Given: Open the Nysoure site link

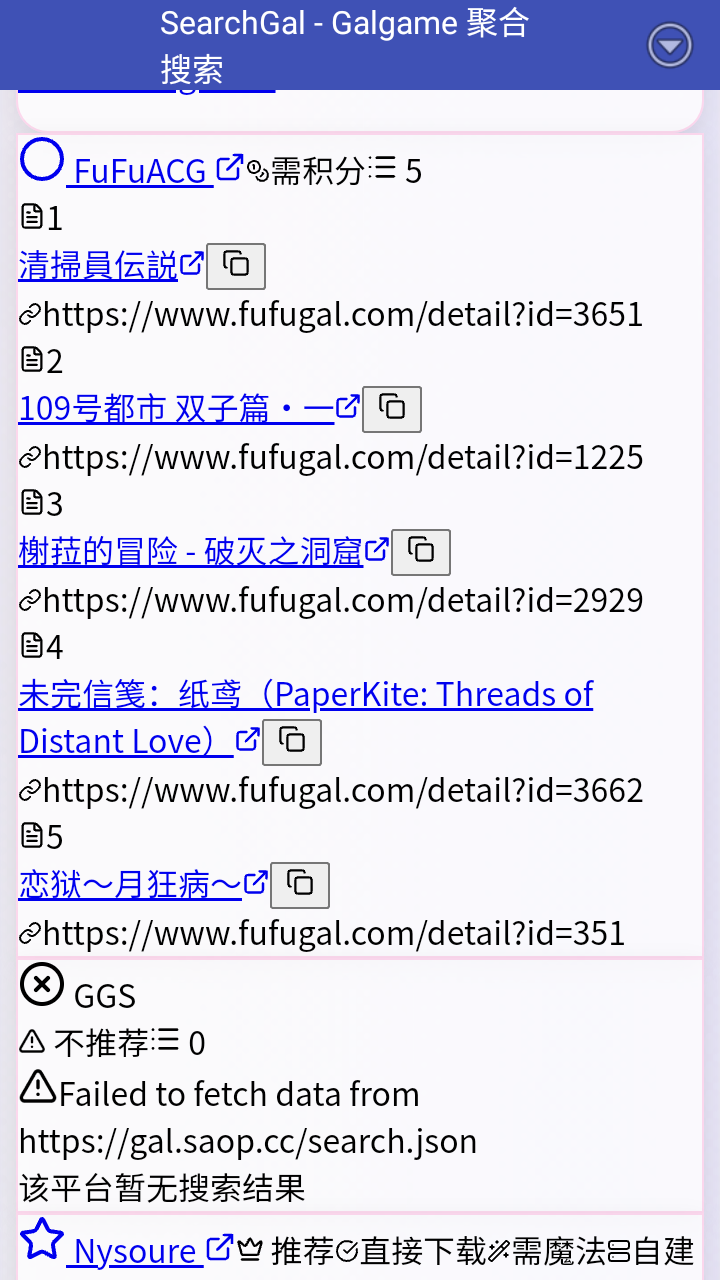Looking at the screenshot, I should (135, 1251).
